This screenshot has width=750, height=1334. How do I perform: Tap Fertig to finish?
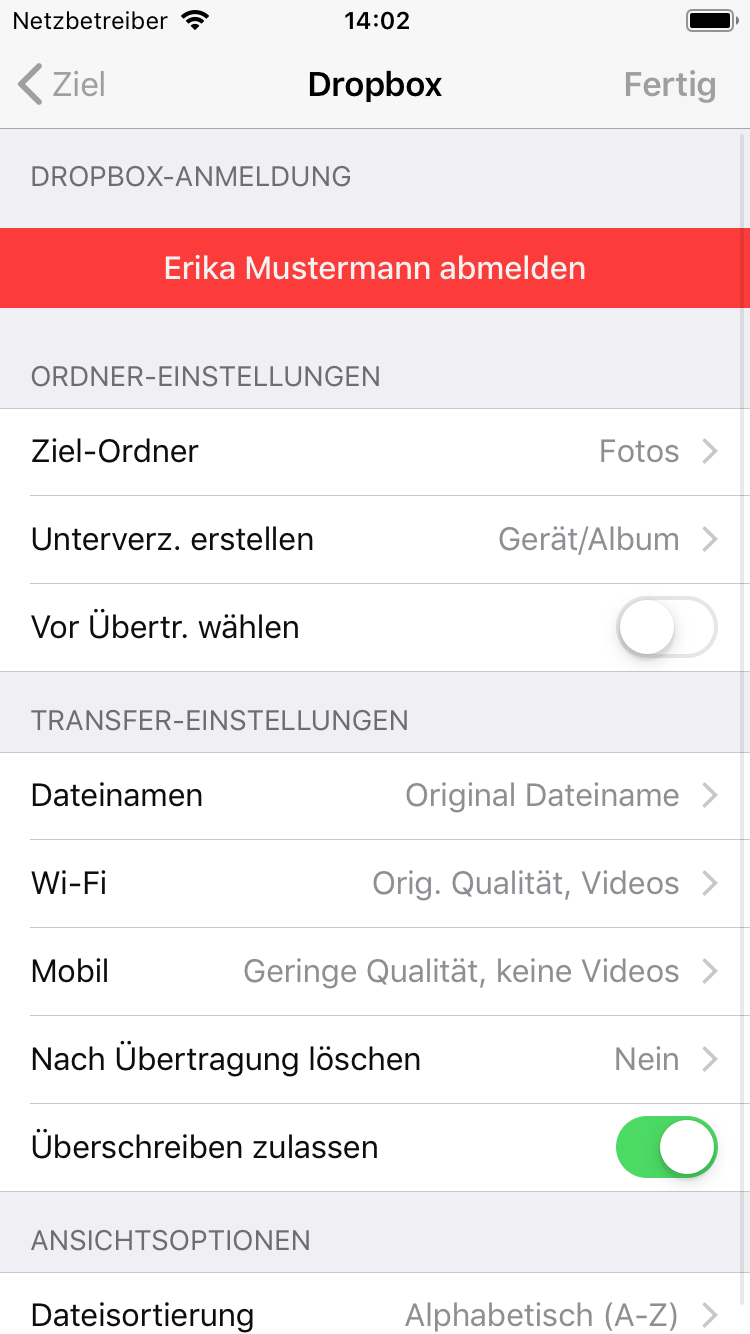tap(669, 85)
